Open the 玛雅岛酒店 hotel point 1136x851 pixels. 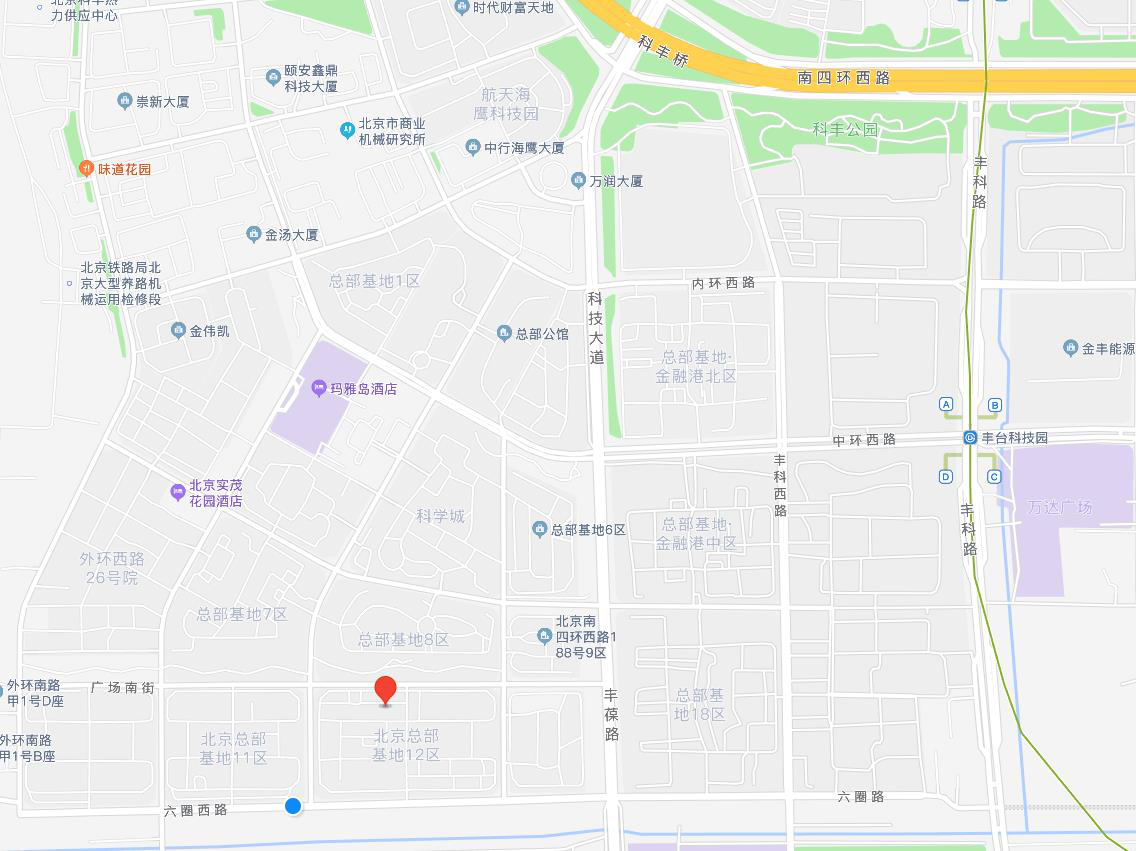319,388
